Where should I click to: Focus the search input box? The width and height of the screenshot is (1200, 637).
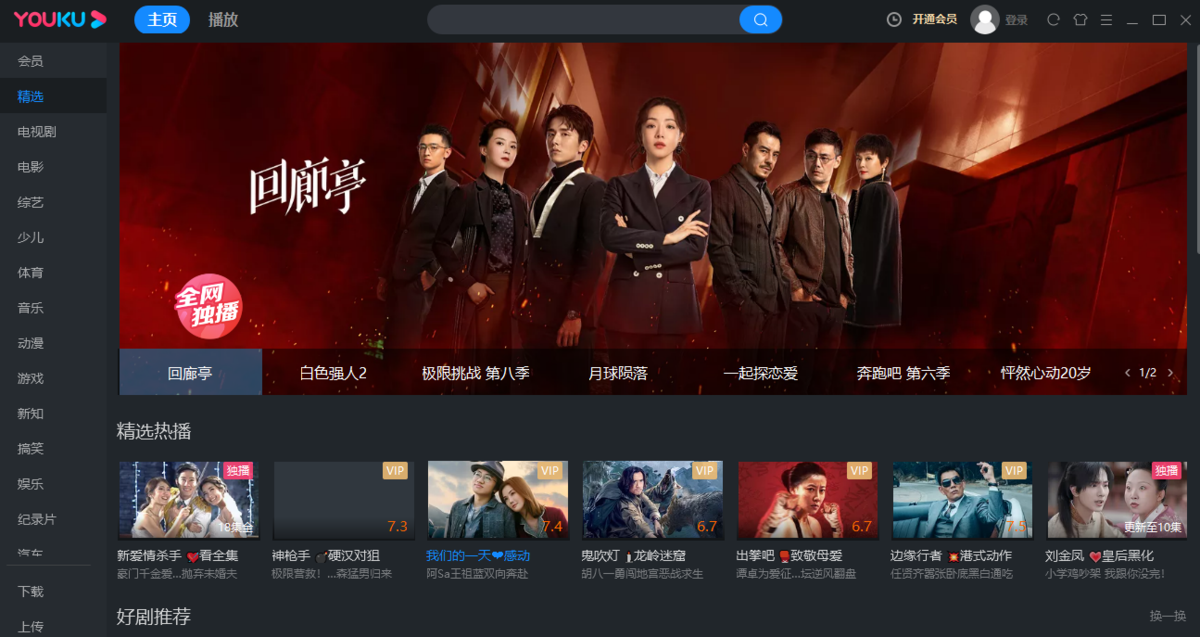(x=585, y=20)
